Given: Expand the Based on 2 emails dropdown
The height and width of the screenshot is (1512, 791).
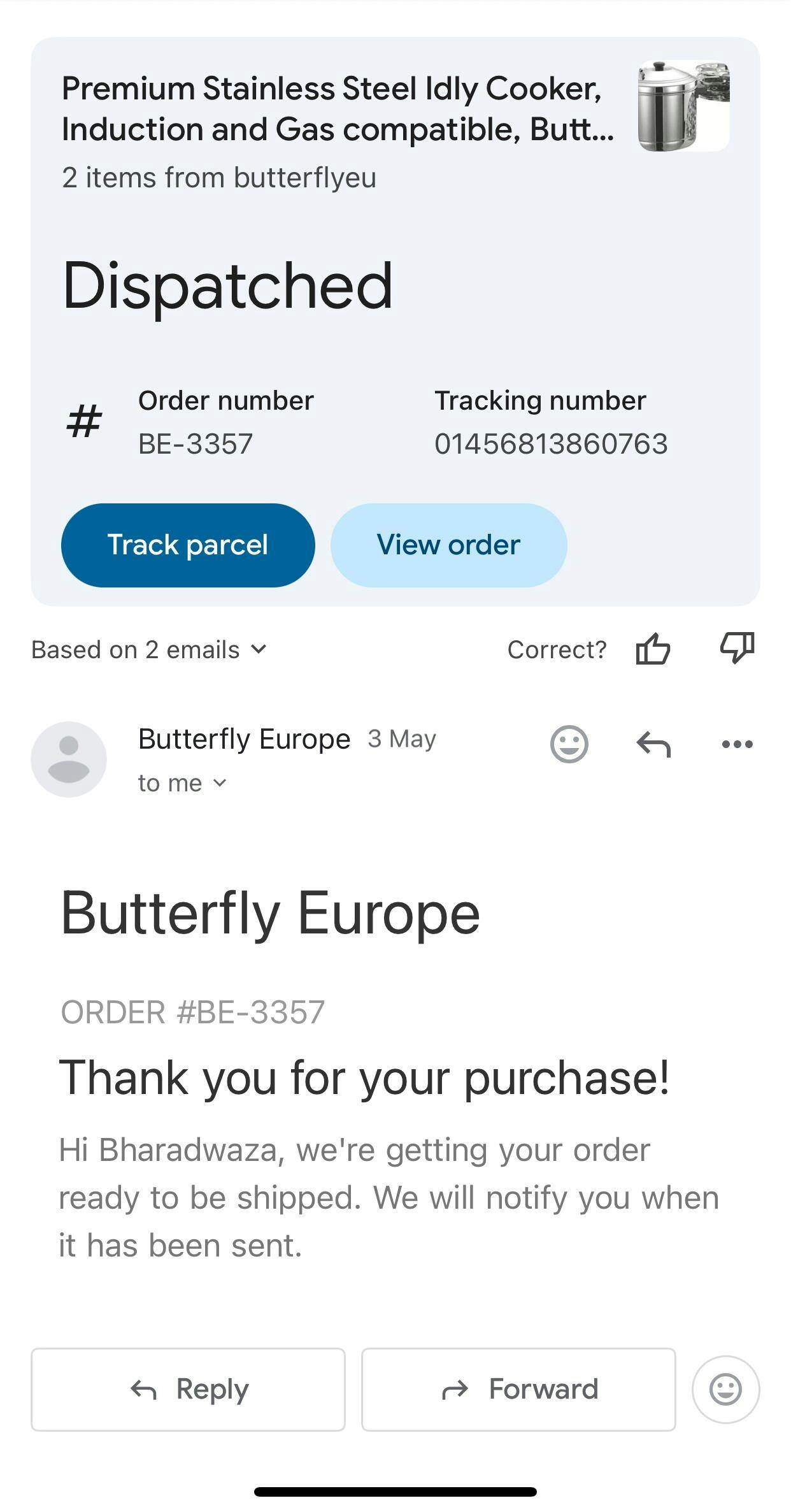Looking at the screenshot, I should pos(149,650).
